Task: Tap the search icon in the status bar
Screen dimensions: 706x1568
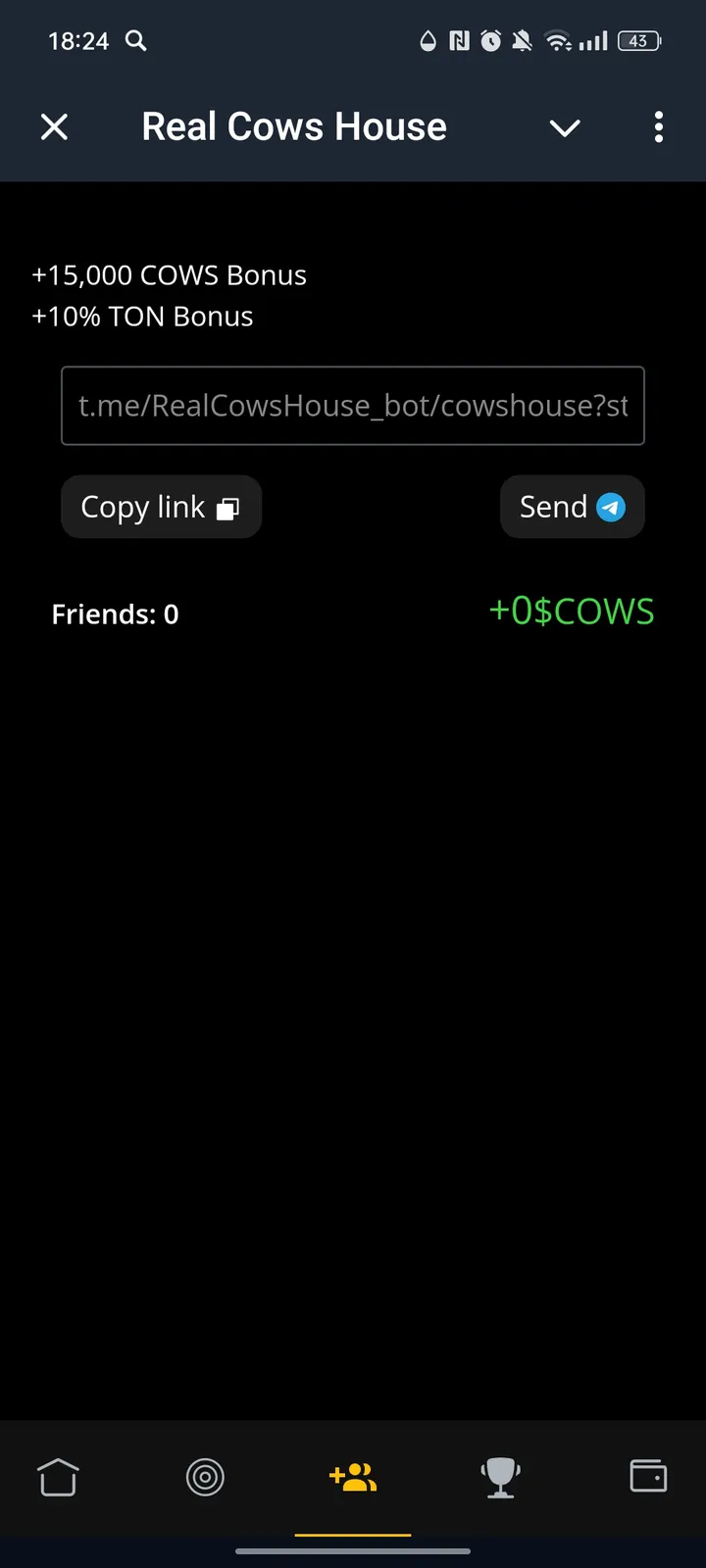Action: tap(135, 41)
